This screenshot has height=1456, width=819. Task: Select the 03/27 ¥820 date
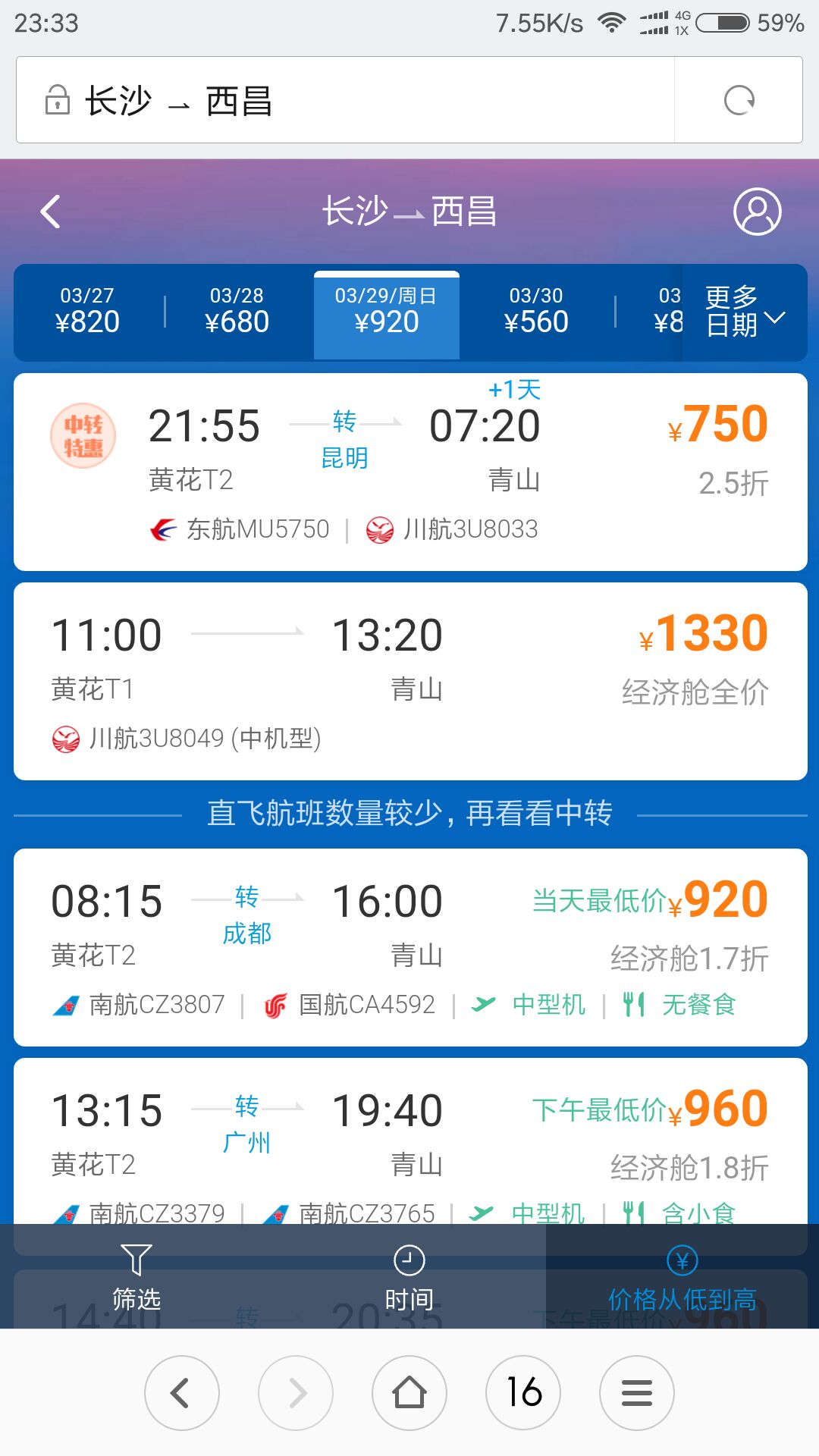pos(88,312)
